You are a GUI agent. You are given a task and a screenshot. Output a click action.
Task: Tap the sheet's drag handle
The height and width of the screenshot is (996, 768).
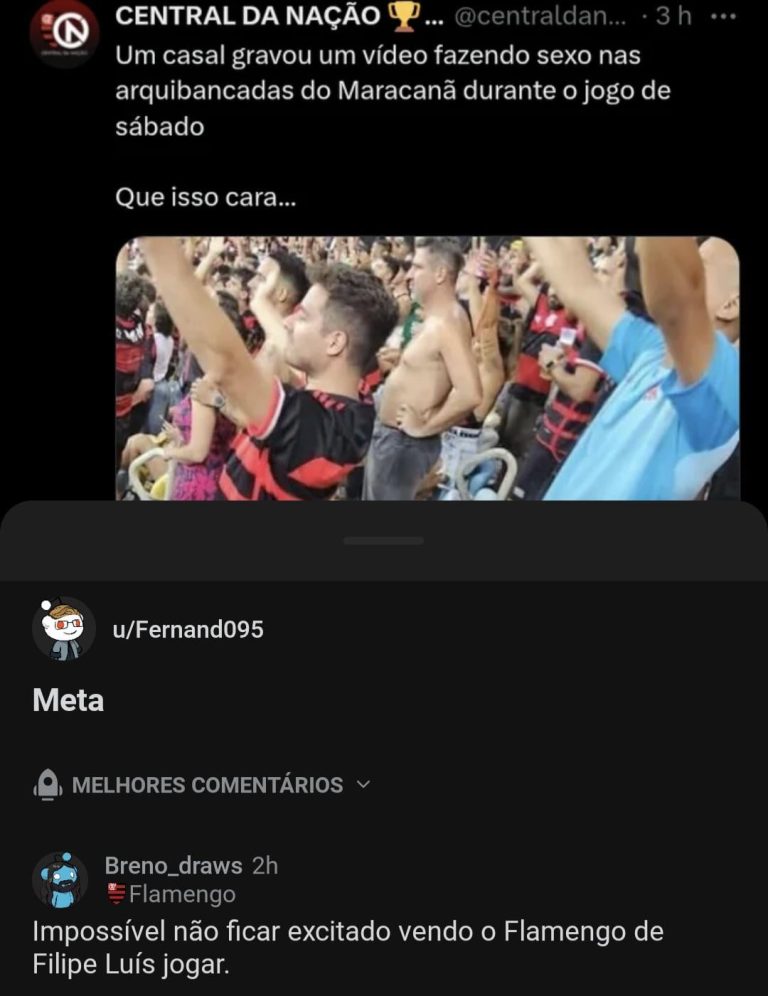click(383, 541)
